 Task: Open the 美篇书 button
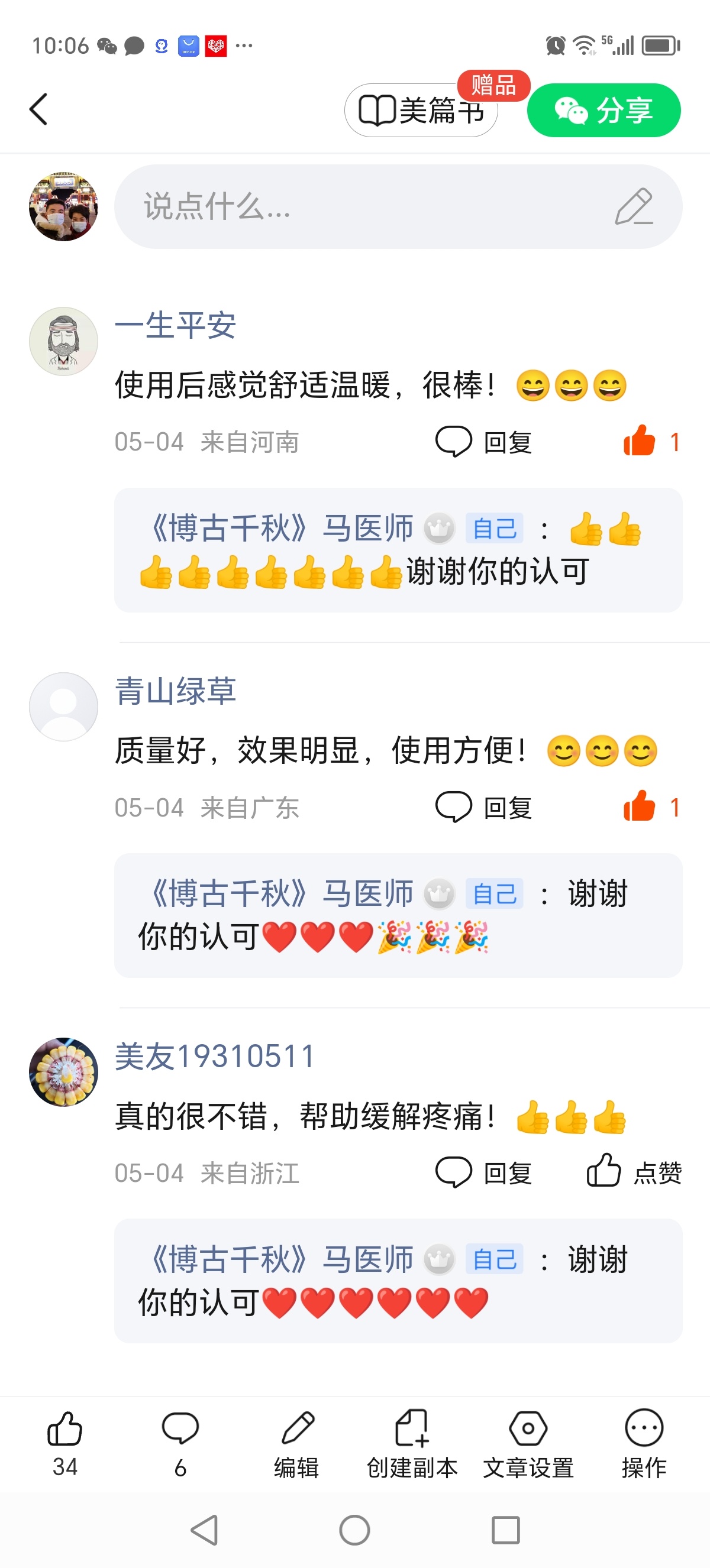pyautogui.click(x=421, y=111)
